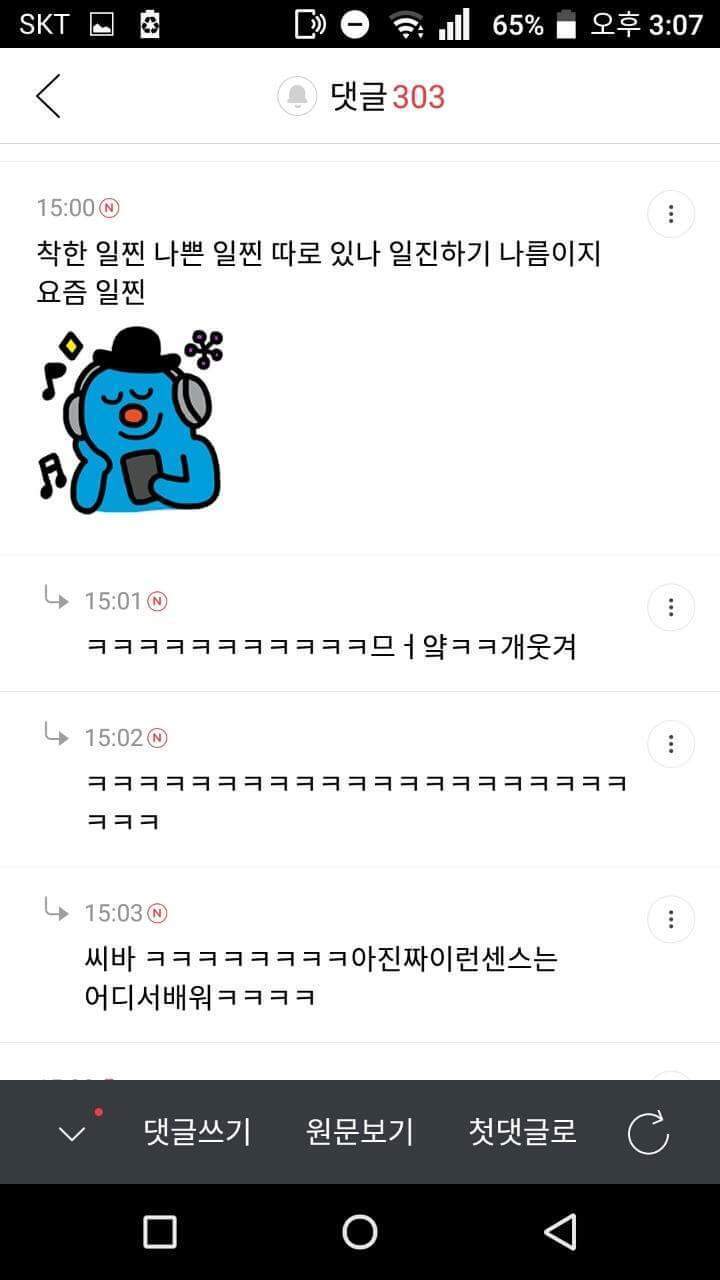Tap the back arrow to leave comments screen
Screen dimensions: 720x1280
[x=48, y=96]
